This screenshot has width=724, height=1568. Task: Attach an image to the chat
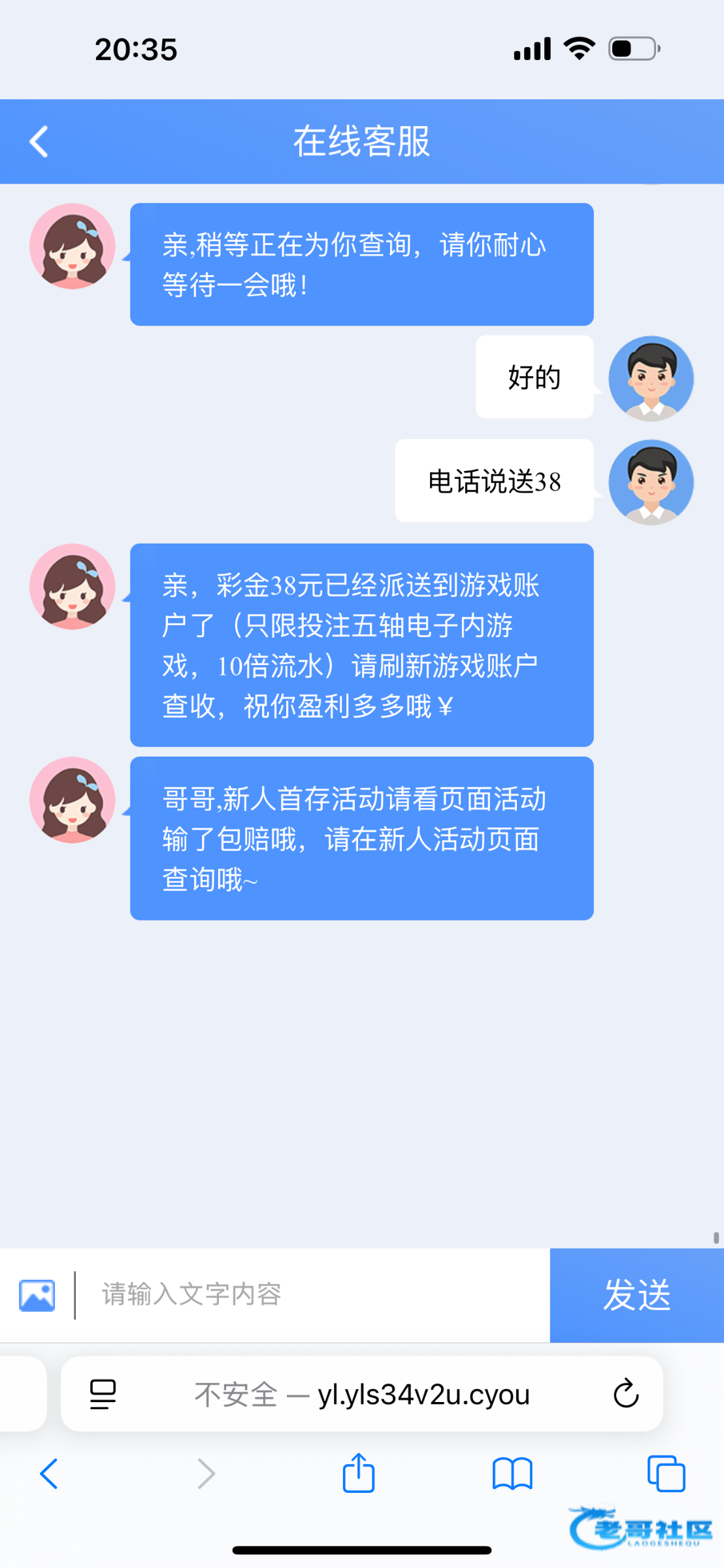pos(37,1295)
